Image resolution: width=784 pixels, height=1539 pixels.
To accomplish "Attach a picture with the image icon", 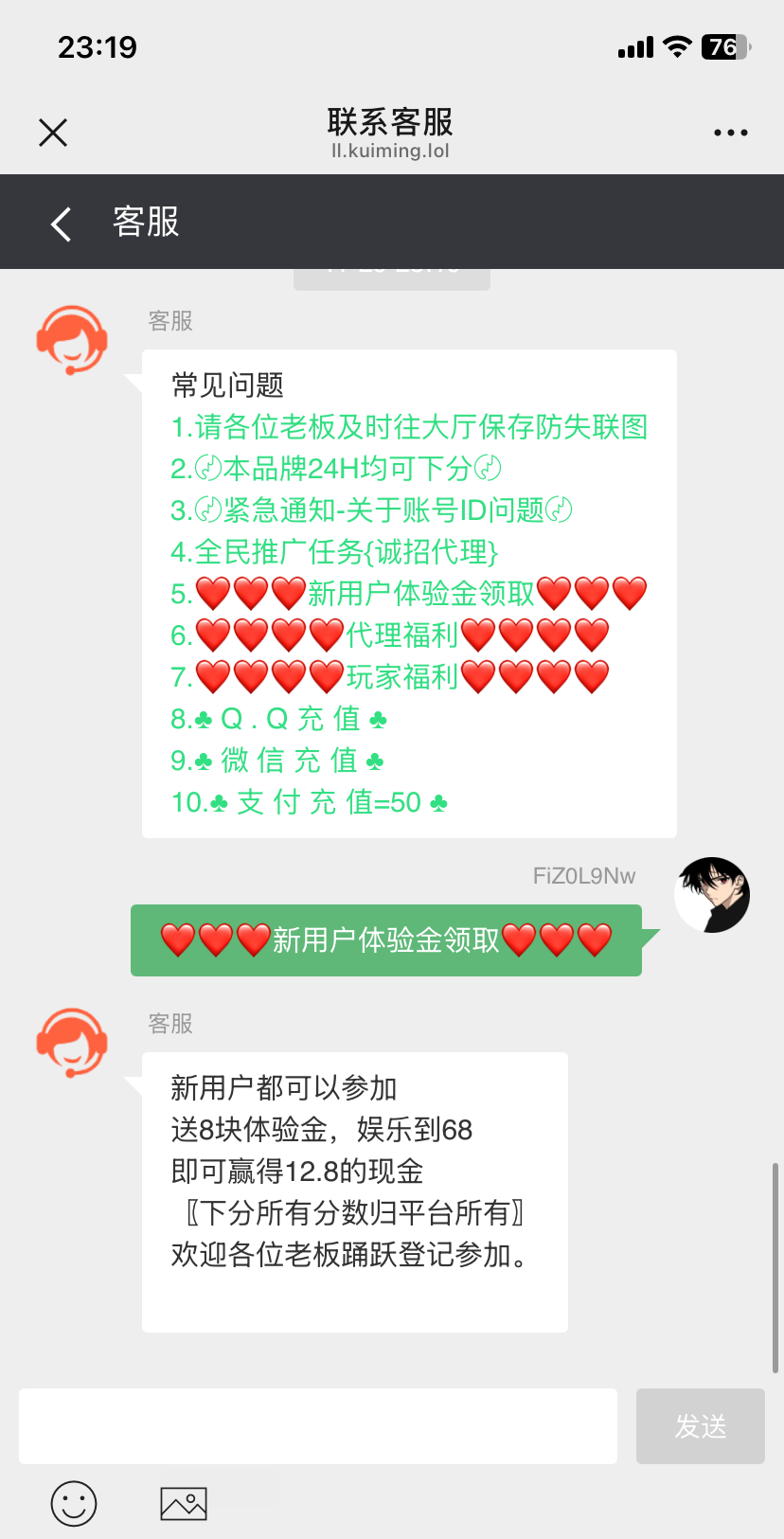I will pos(184,1503).
